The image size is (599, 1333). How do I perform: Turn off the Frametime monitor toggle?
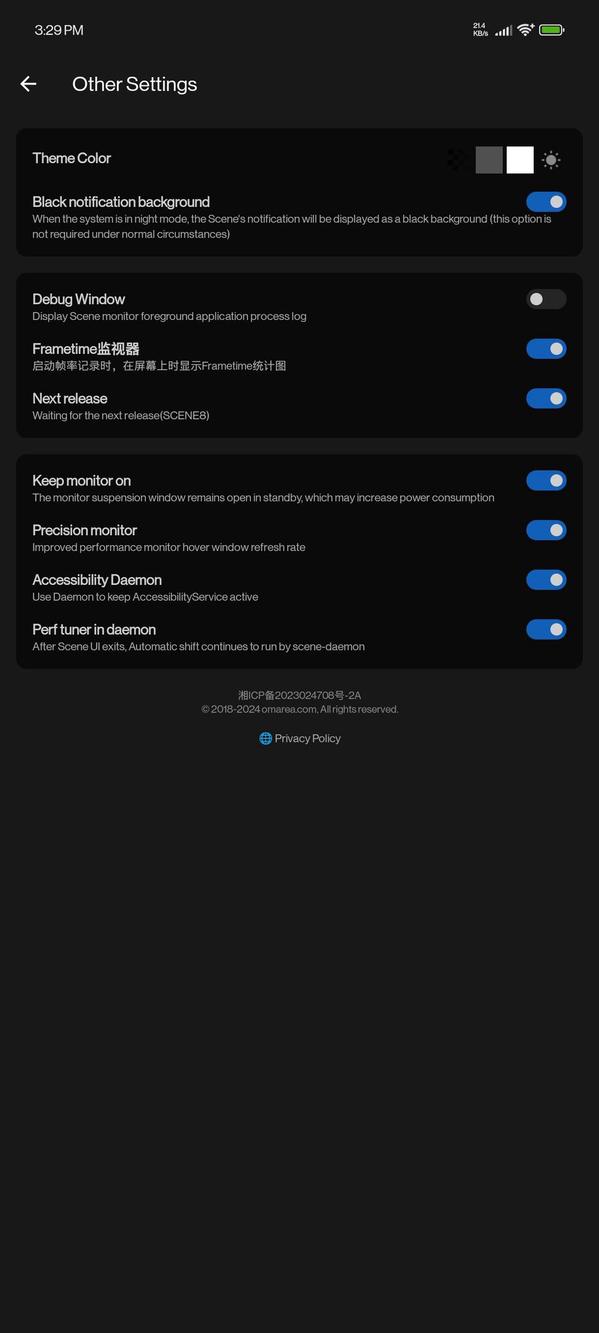pyautogui.click(x=546, y=349)
